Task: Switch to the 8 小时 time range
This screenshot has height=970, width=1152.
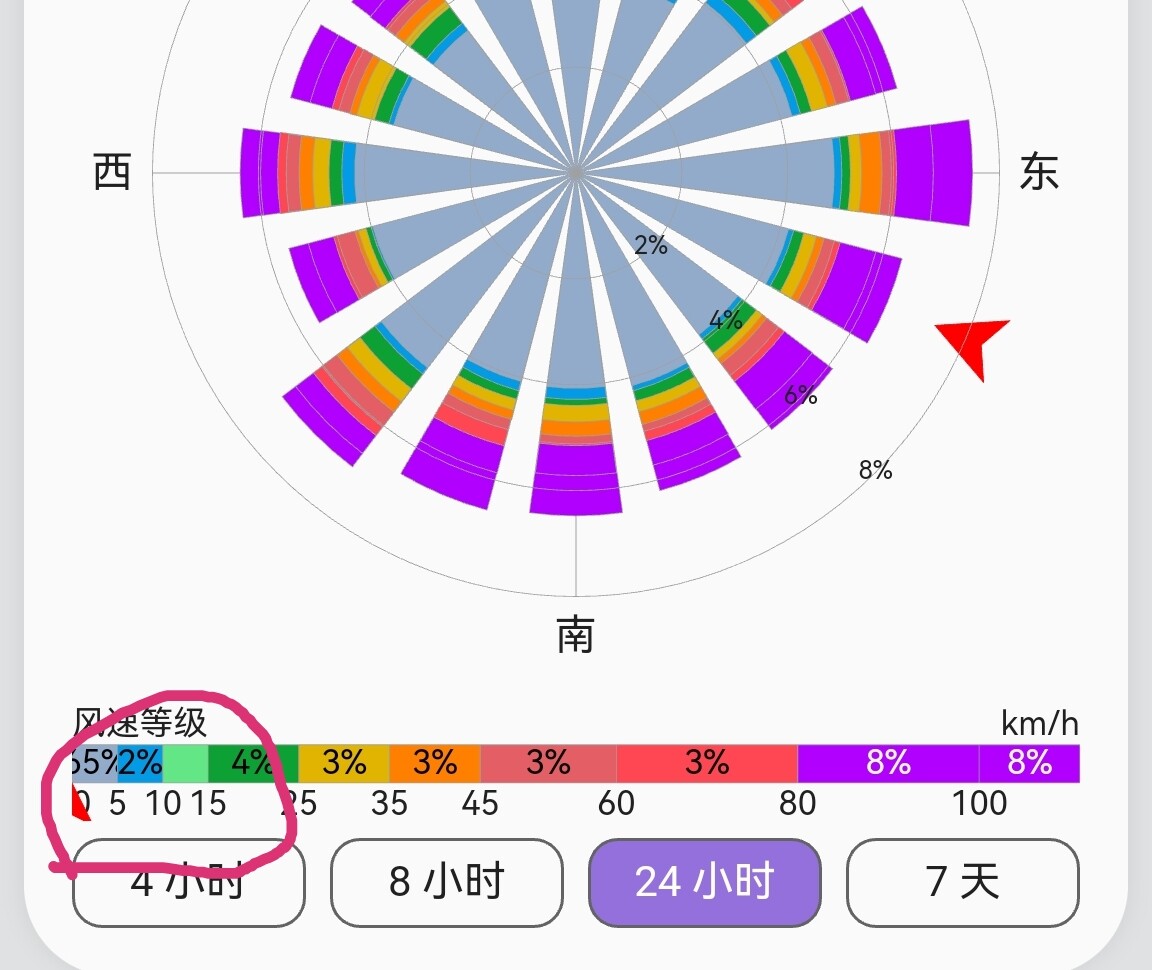Action: pyautogui.click(x=446, y=883)
